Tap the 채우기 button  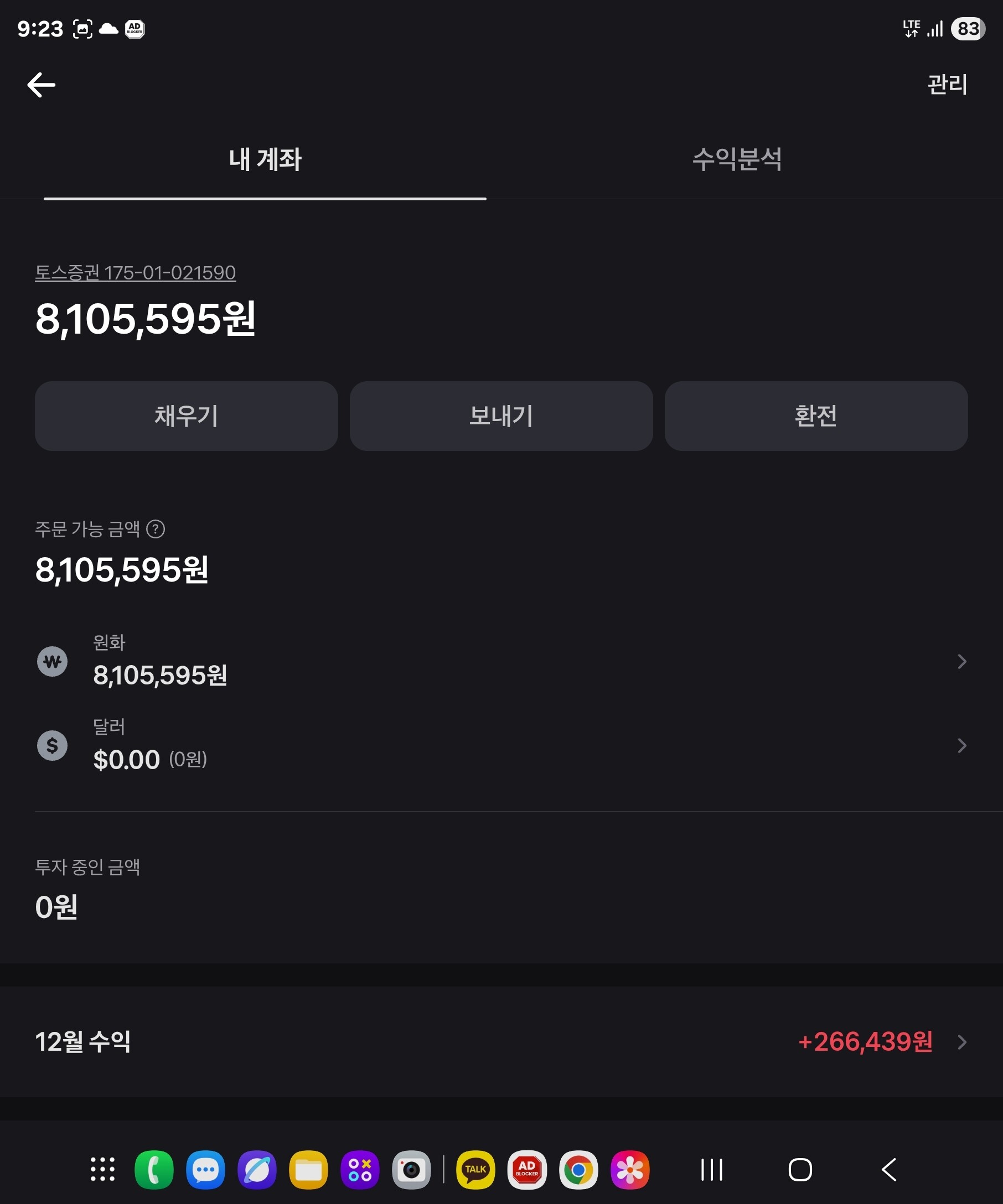(187, 416)
